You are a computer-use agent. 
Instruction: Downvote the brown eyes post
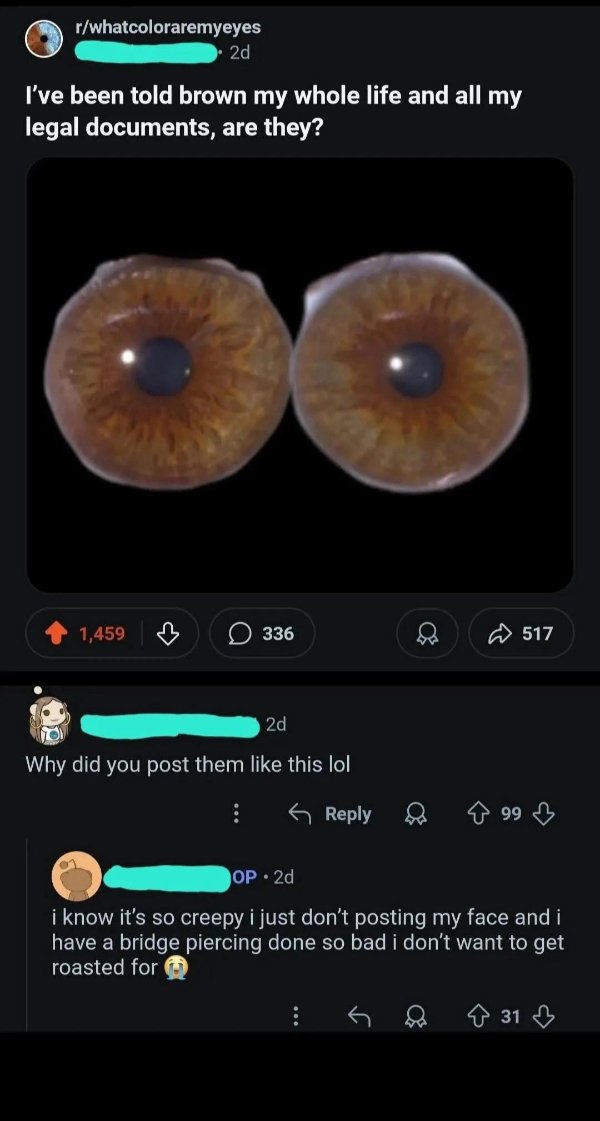pyautogui.click(x=170, y=633)
